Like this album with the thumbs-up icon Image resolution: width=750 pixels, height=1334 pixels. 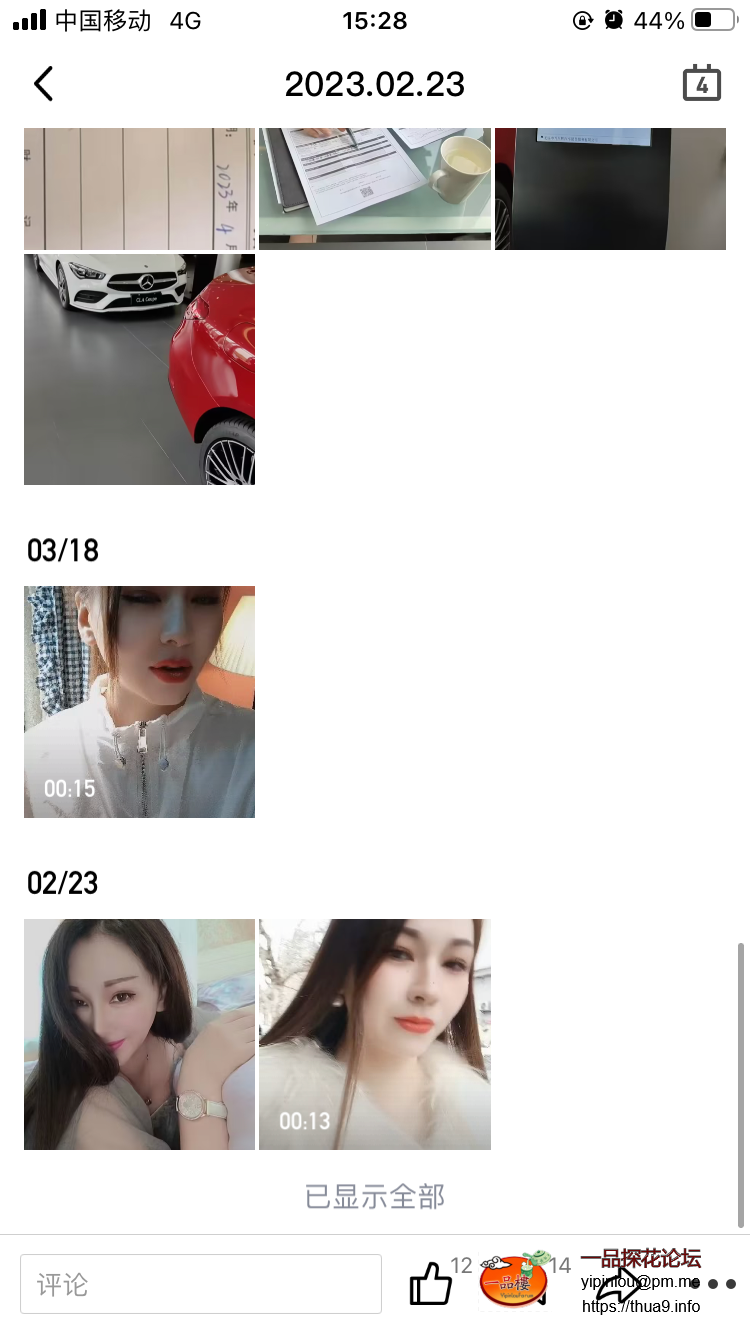[x=431, y=1283]
